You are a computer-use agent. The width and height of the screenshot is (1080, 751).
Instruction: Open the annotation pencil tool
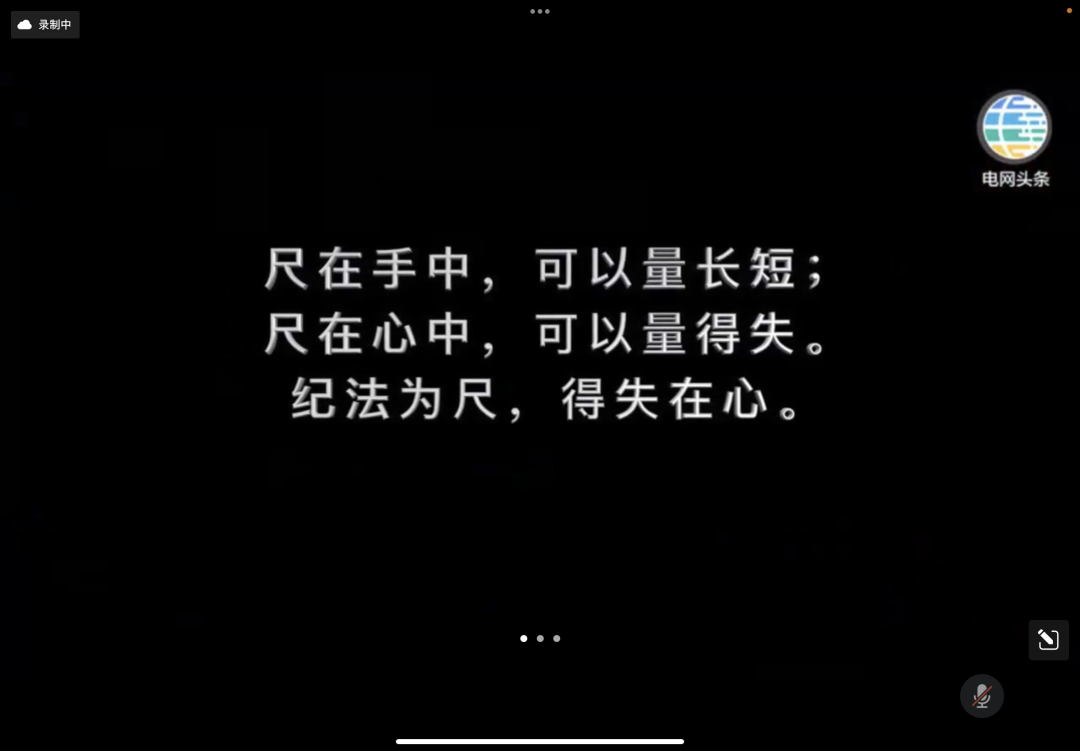pos(1048,640)
